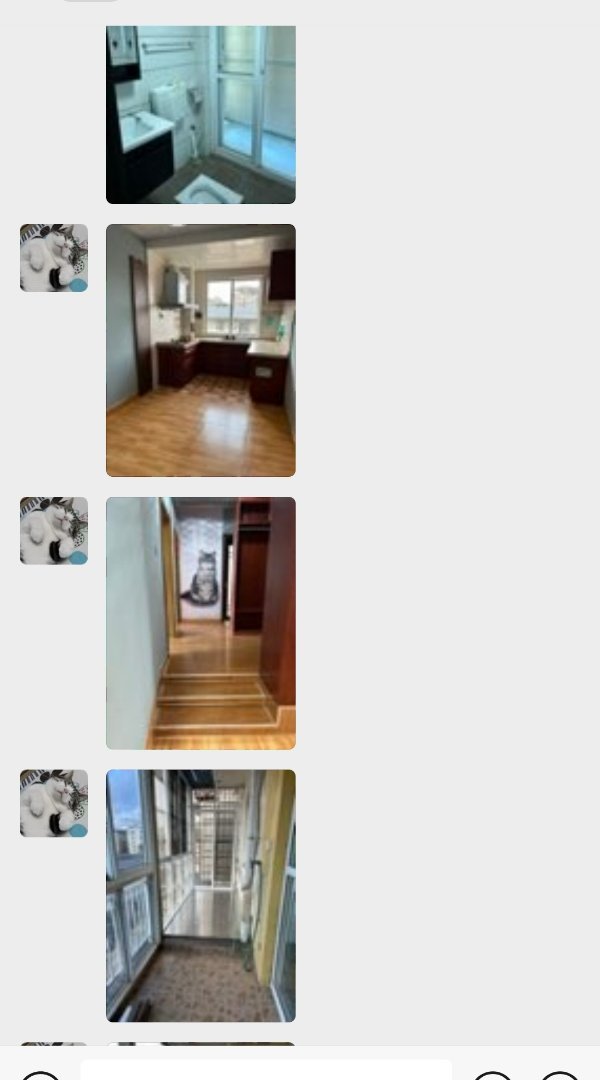Tap the avatar beside the balcony photo

coord(54,803)
